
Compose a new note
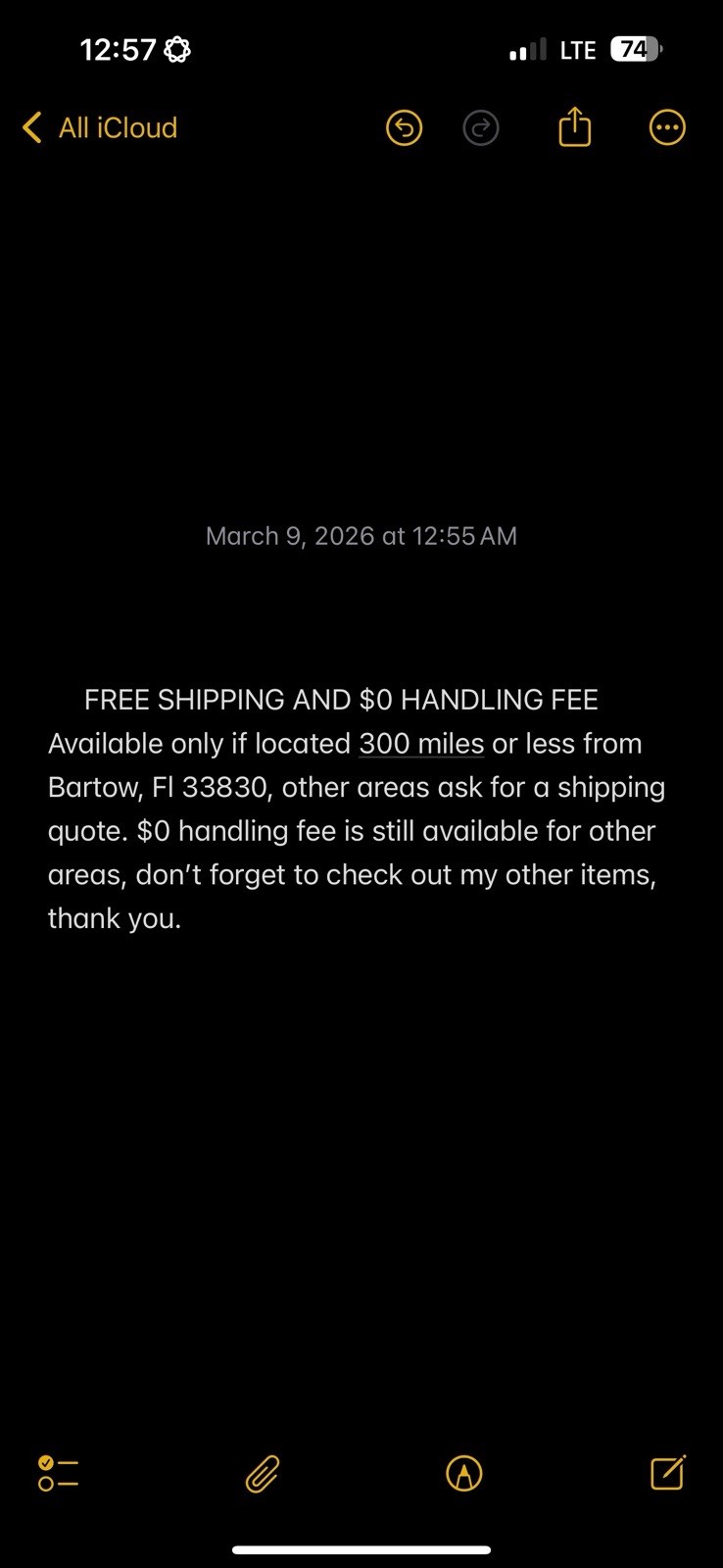[x=668, y=1472]
